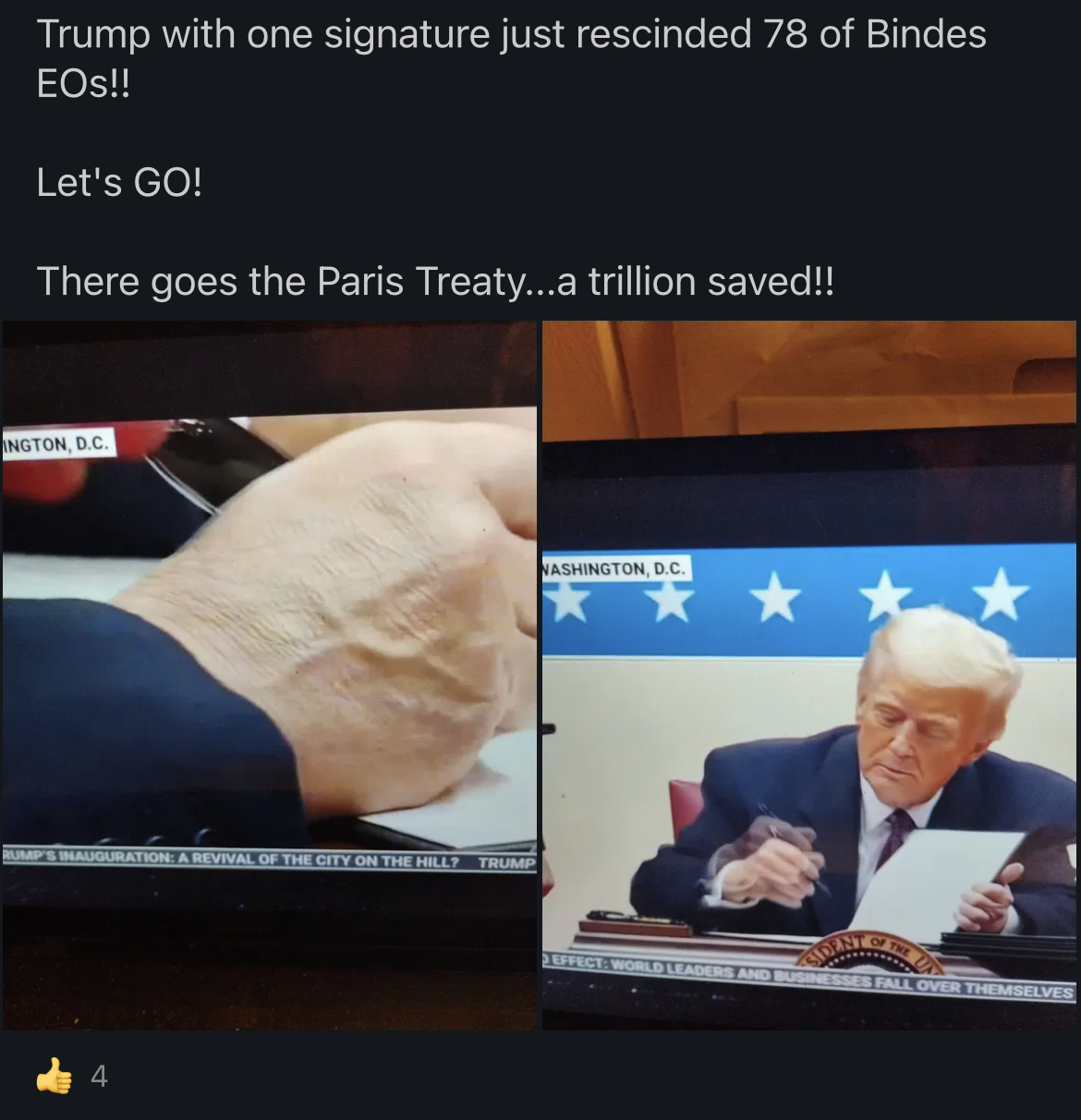
Task: Click the 'Paris Treaty' sentence in the post
Action: click(x=434, y=280)
